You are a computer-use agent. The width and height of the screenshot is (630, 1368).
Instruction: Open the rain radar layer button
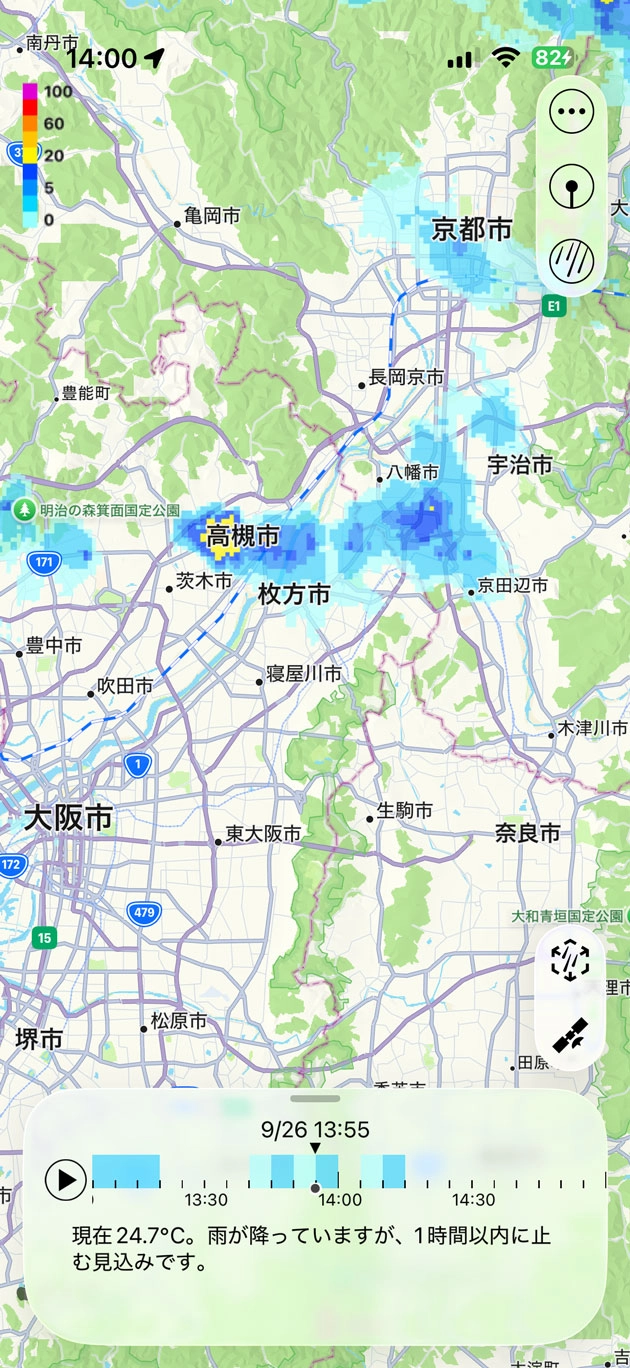572,260
